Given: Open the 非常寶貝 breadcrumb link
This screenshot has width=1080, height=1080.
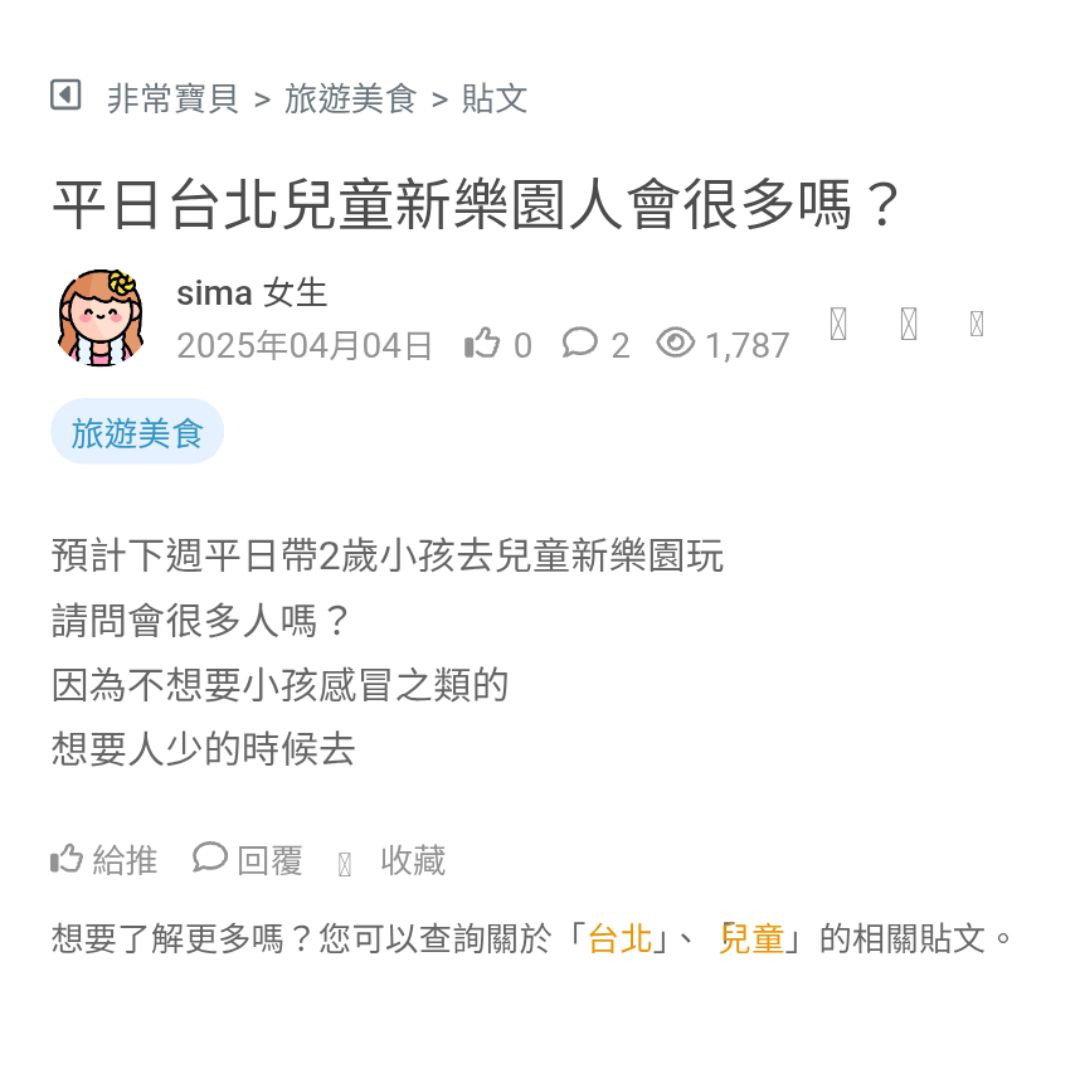Looking at the screenshot, I should 172,99.
